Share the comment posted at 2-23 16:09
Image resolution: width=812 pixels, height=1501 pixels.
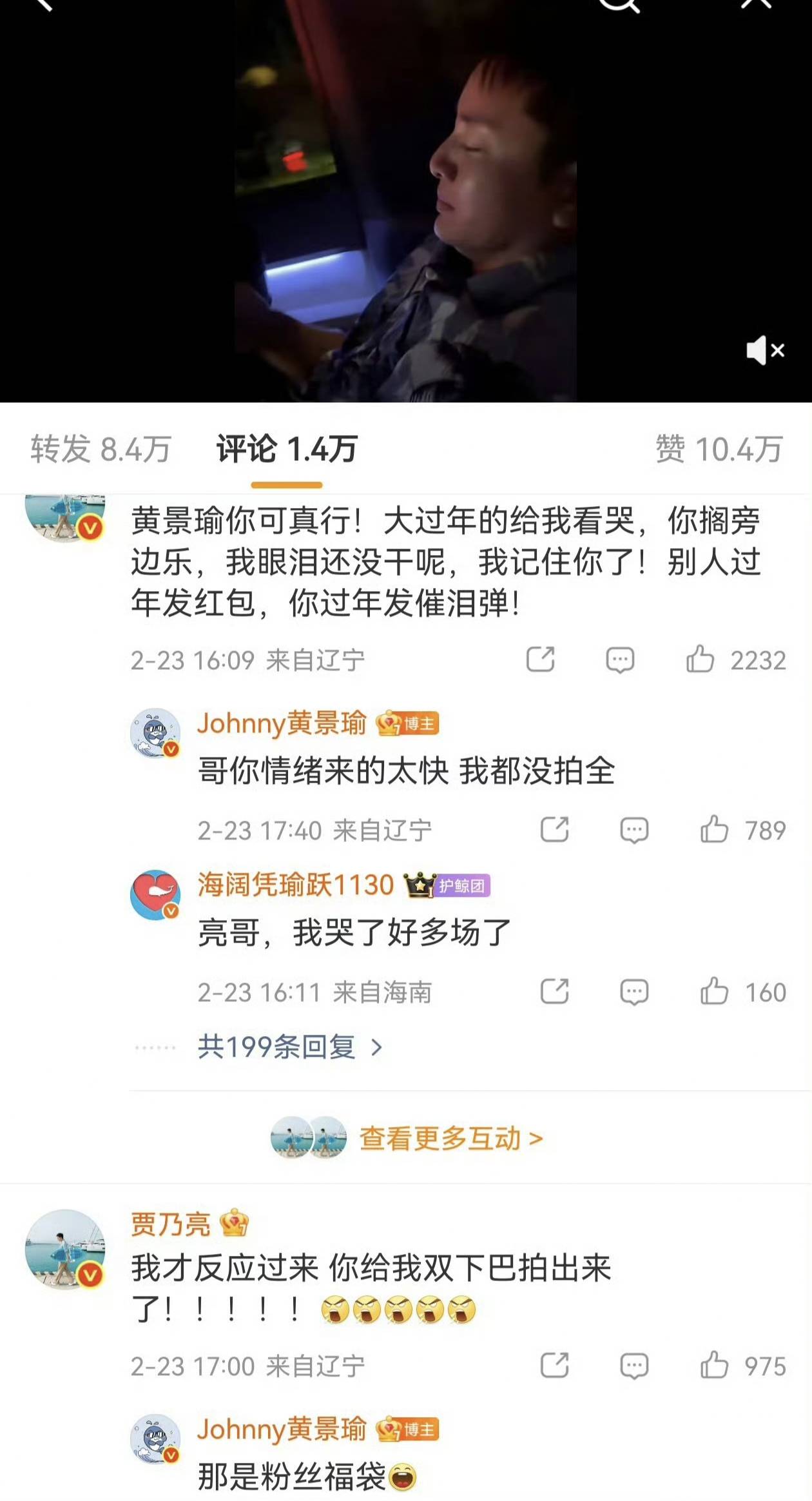[x=540, y=660]
